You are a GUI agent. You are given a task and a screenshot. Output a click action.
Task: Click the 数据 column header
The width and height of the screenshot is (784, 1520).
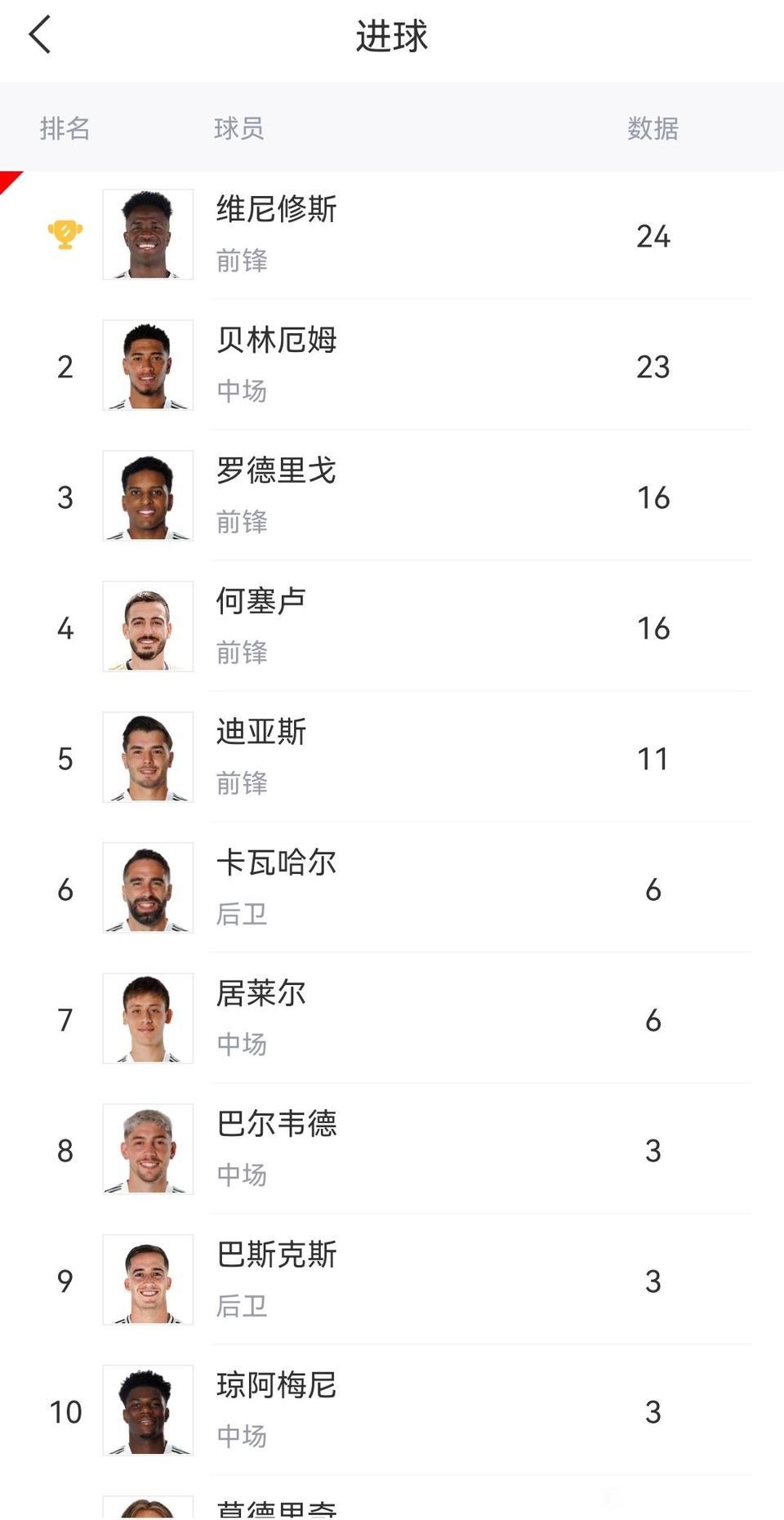click(653, 128)
